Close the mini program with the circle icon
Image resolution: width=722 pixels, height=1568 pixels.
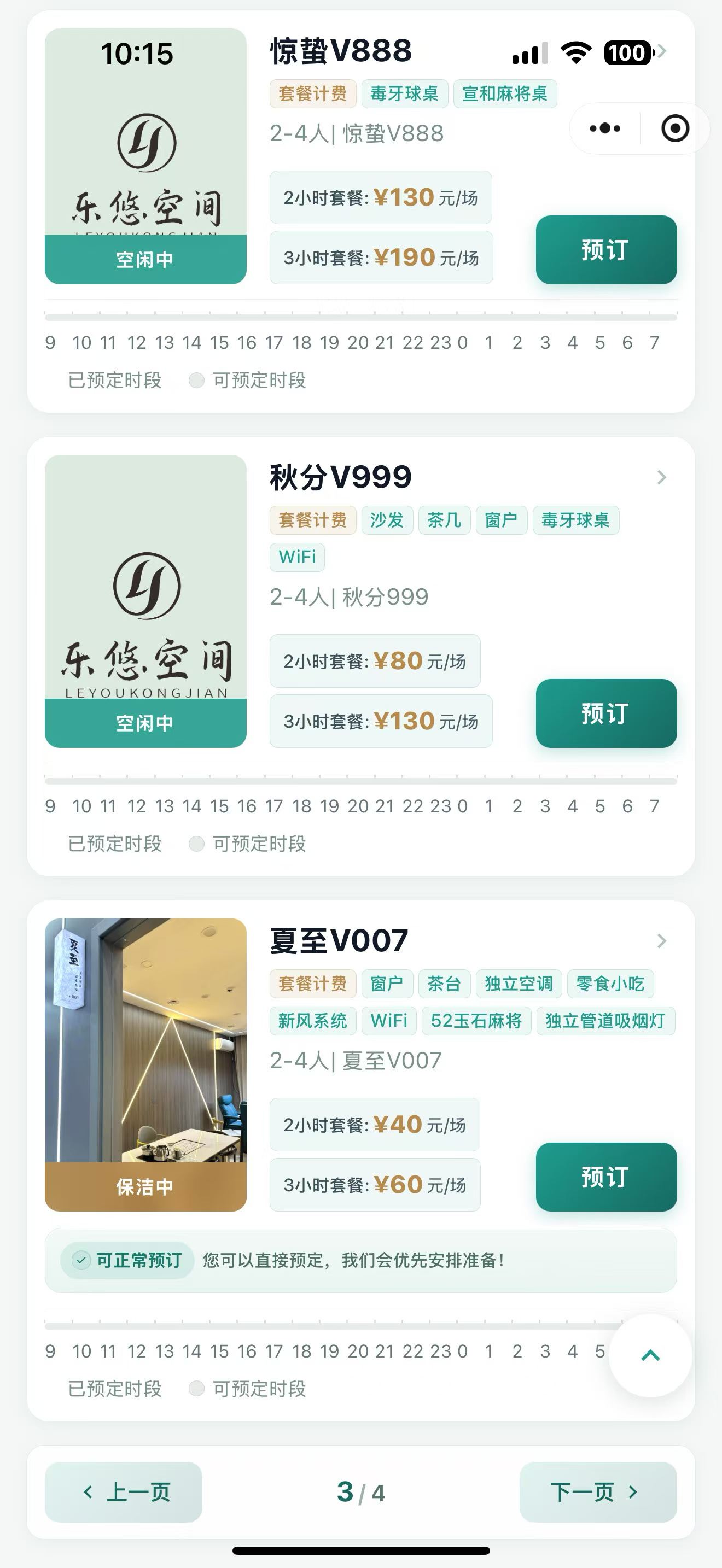(674, 128)
